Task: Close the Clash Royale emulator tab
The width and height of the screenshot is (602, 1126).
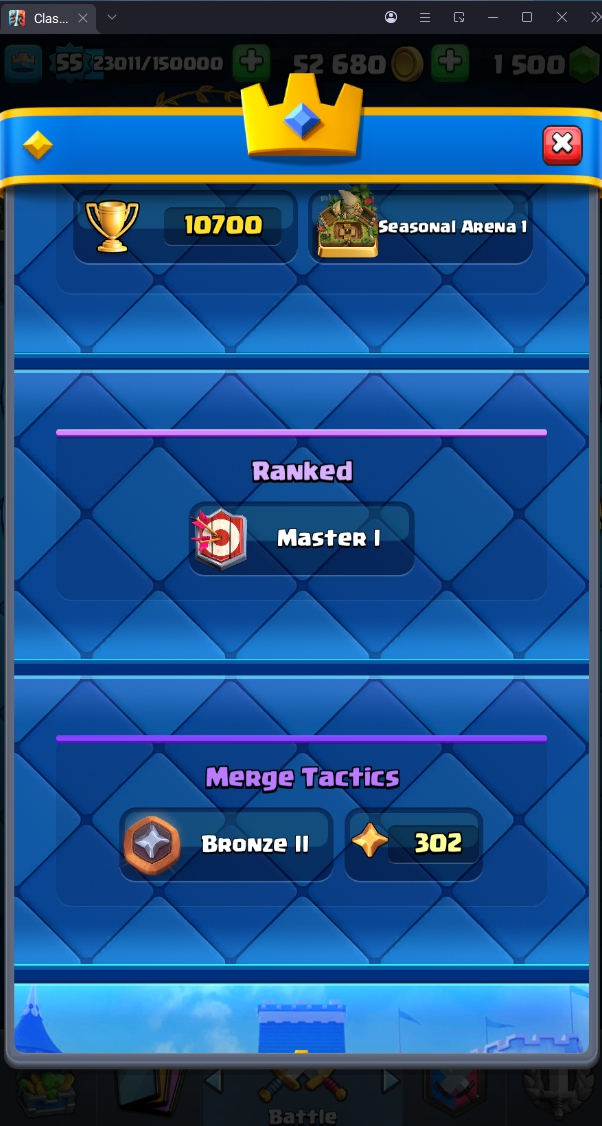Action: click(82, 18)
